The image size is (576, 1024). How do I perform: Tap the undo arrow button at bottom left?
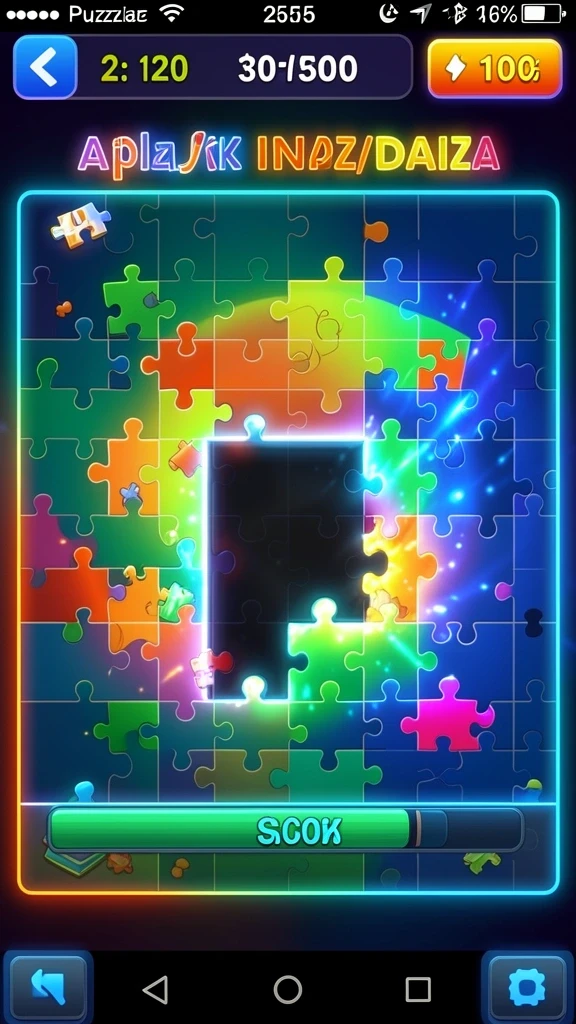48,987
